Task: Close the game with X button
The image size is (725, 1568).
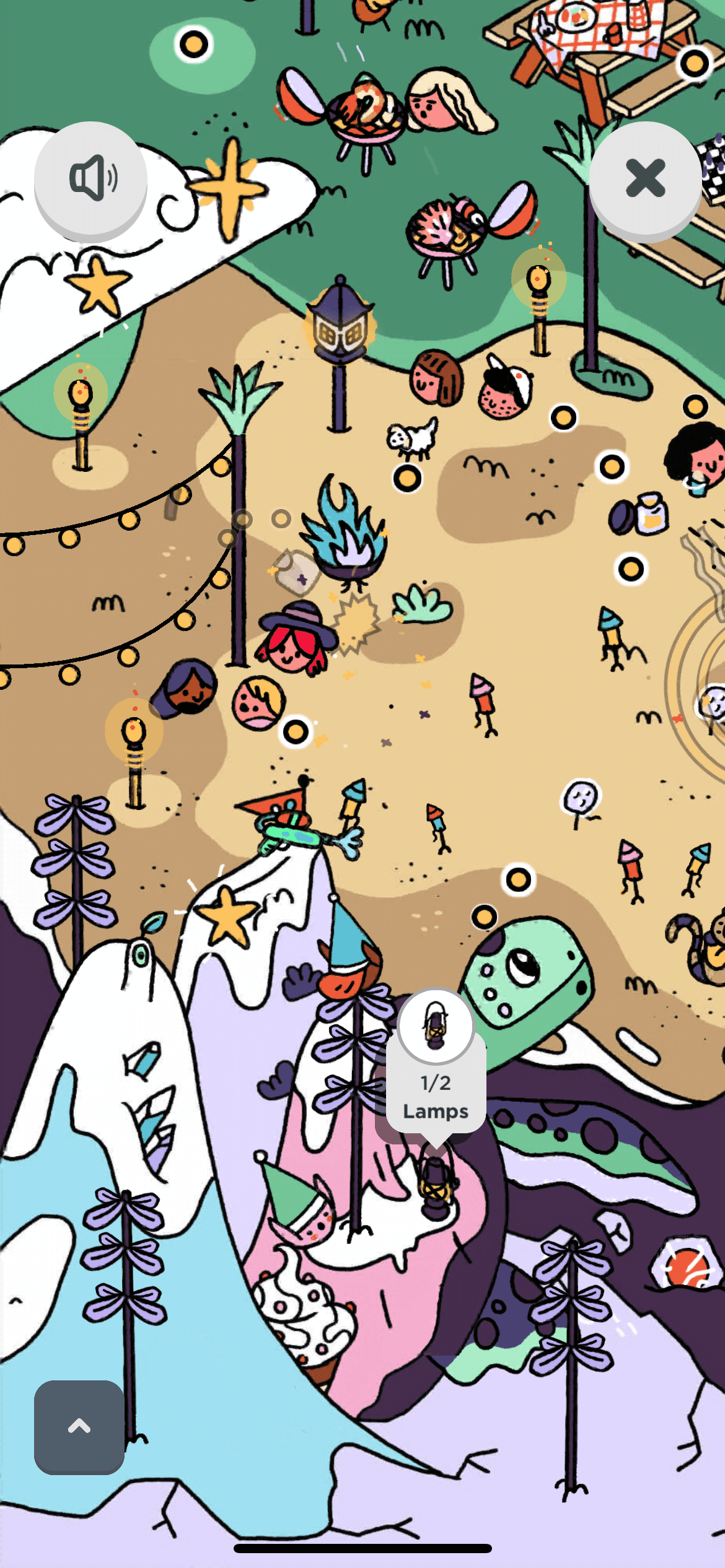Action: (x=645, y=178)
